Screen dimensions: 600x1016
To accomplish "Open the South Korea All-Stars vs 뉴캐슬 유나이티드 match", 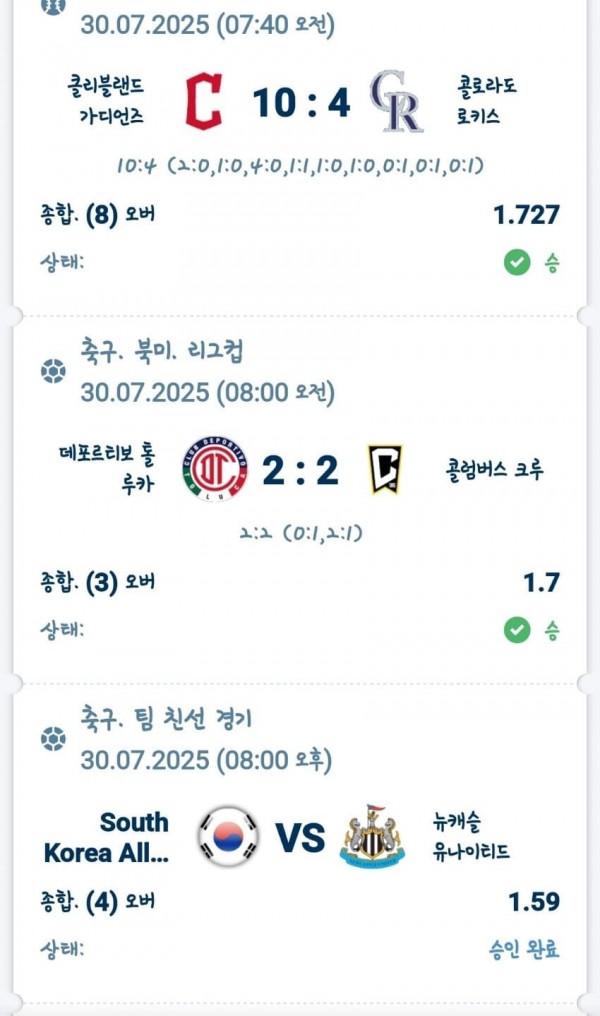I will click(x=300, y=837).
